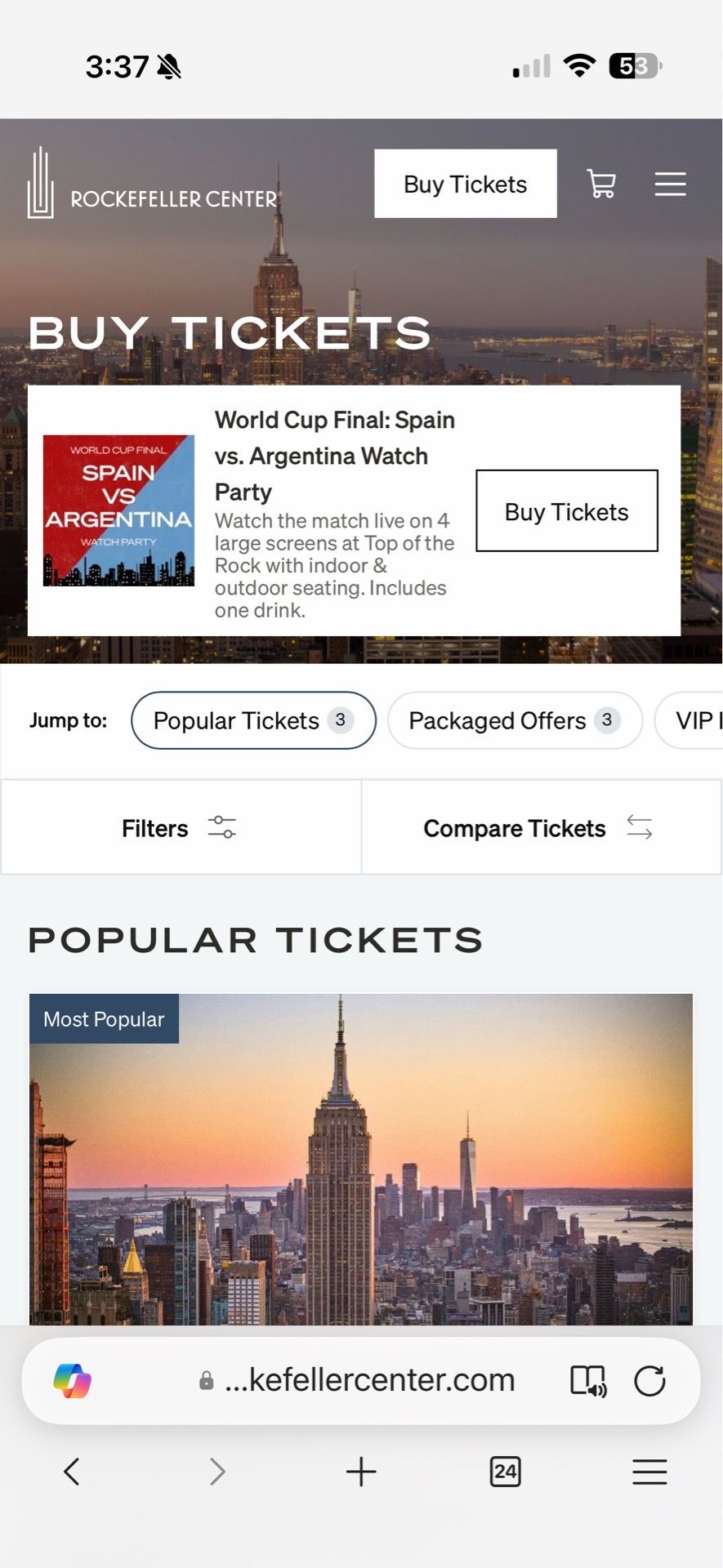Open the Filters panel
Viewport: 723px width, 1568px height.
pyautogui.click(x=181, y=828)
